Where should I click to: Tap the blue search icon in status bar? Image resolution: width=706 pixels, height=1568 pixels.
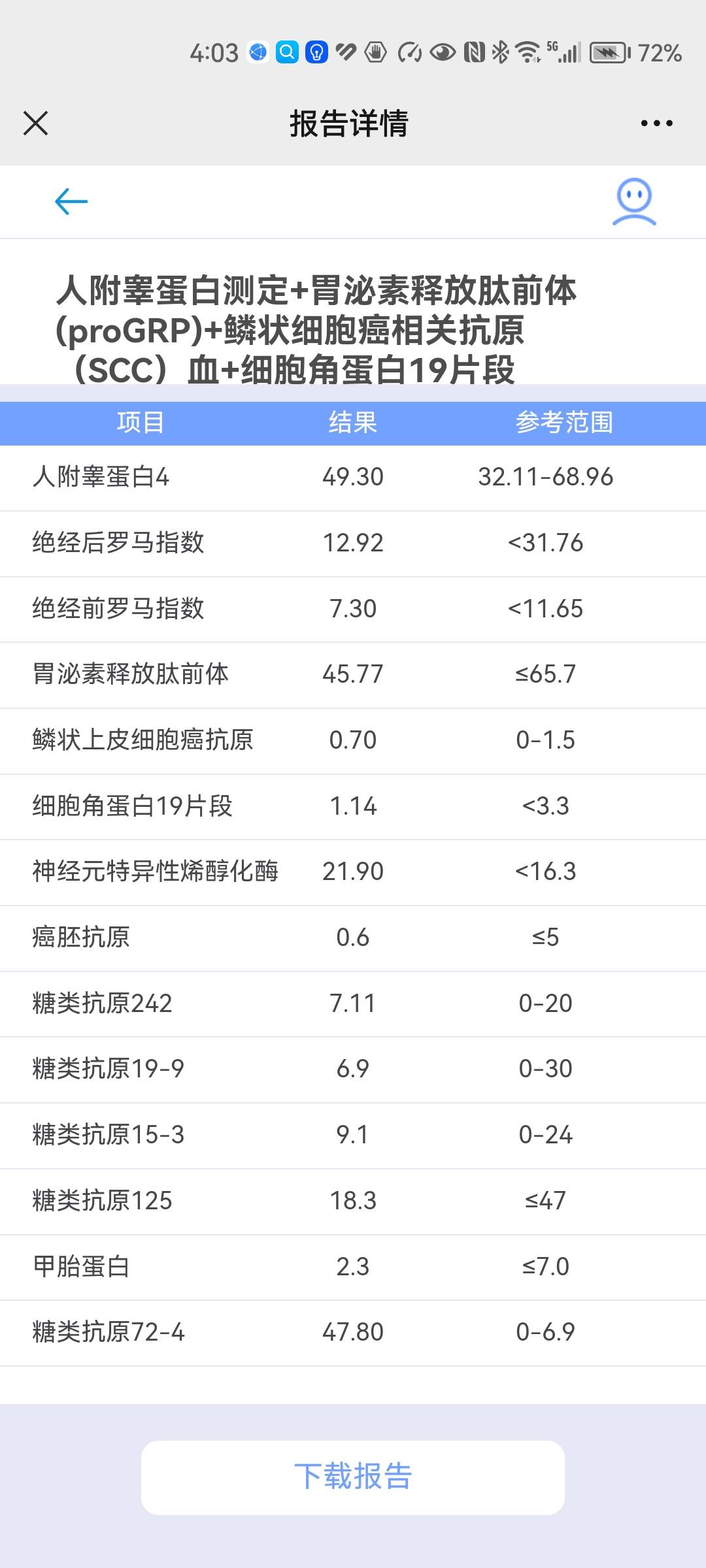coord(286,54)
